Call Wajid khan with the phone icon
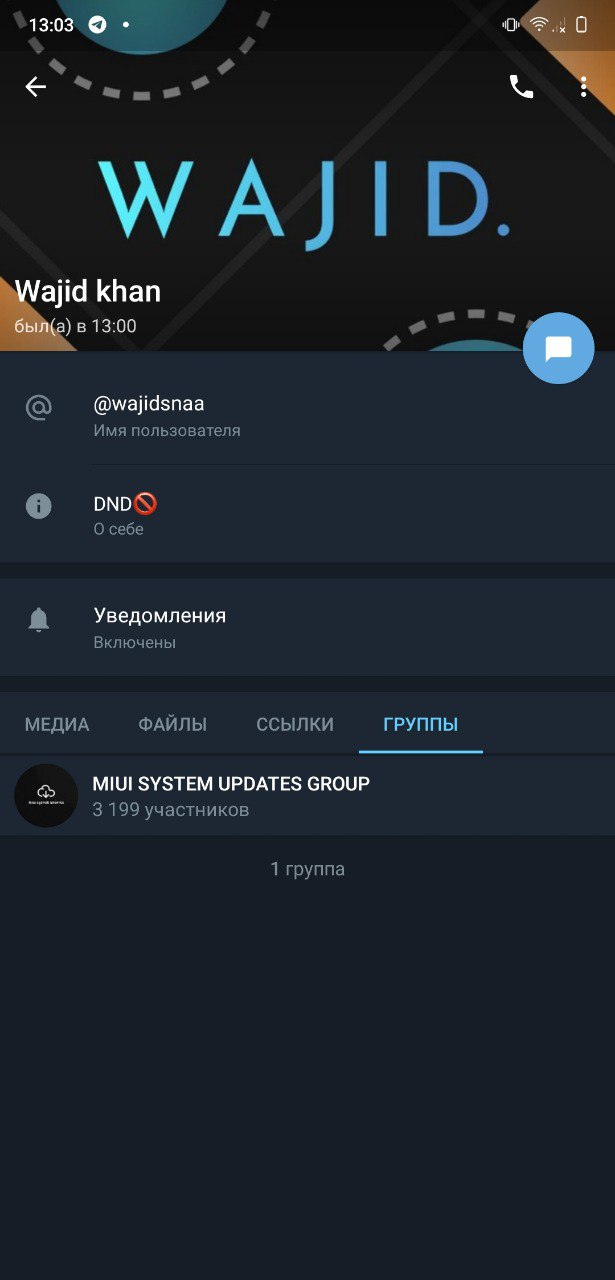The height and width of the screenshot is (1280, 615). [x=521, y=87]
